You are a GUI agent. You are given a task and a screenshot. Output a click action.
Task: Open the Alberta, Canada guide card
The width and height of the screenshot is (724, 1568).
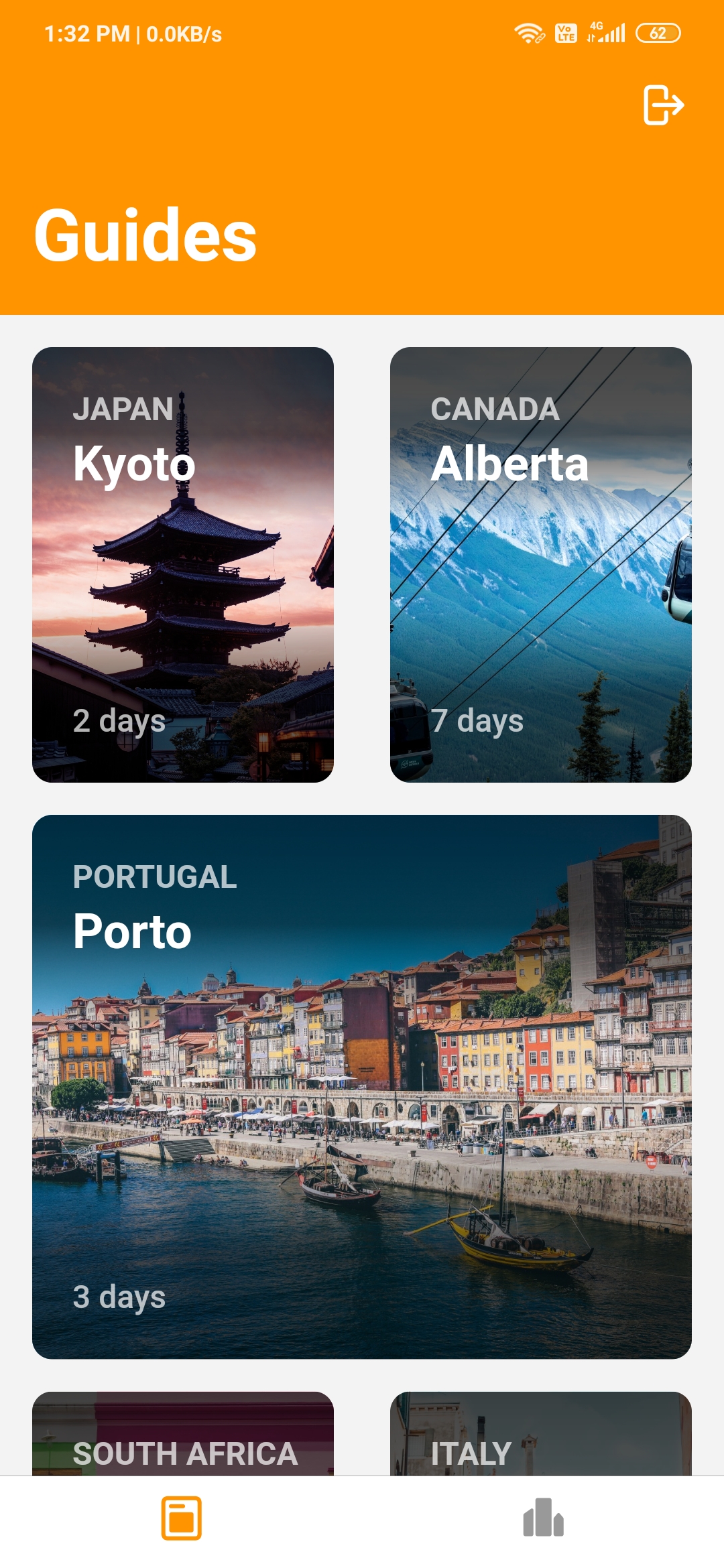point(541,564)
